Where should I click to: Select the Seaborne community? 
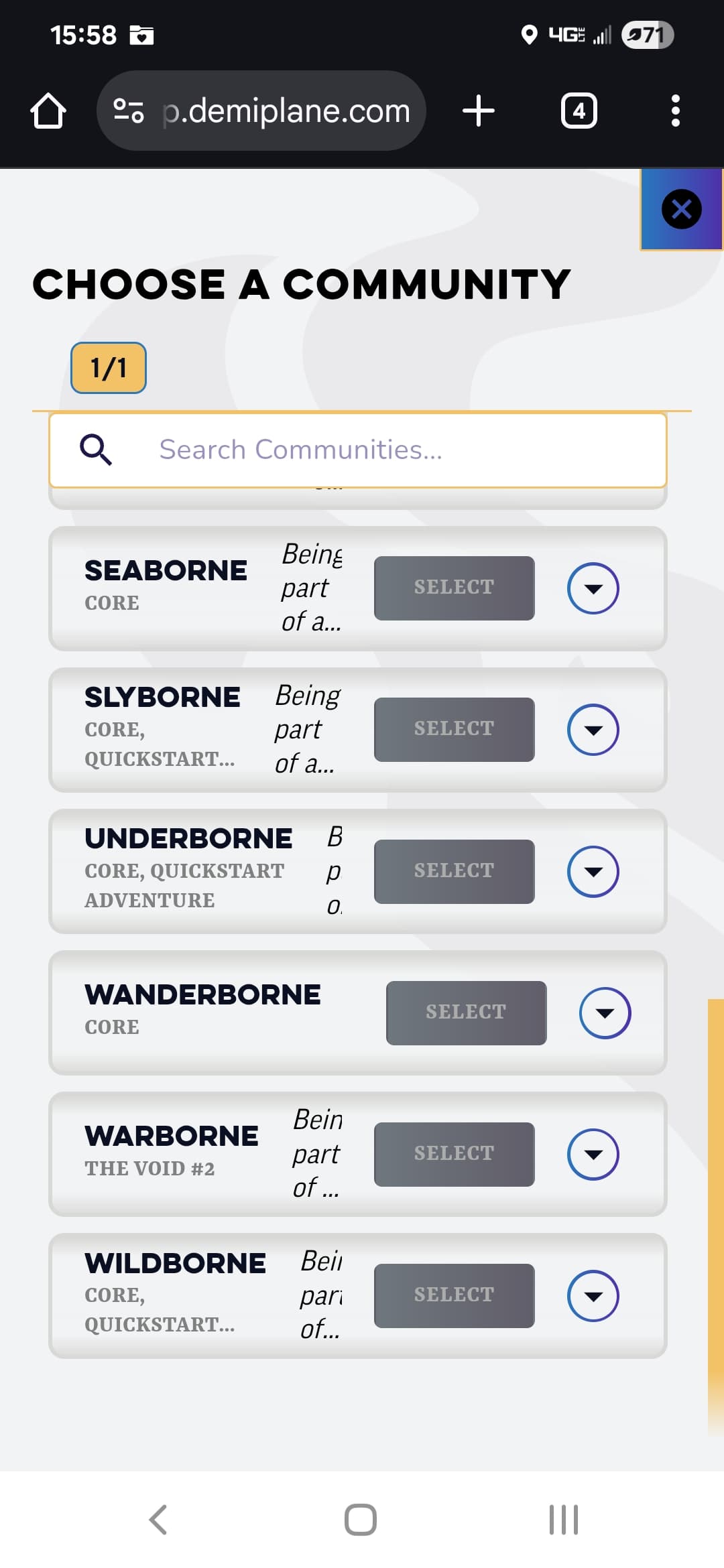(x=454, y=588)
